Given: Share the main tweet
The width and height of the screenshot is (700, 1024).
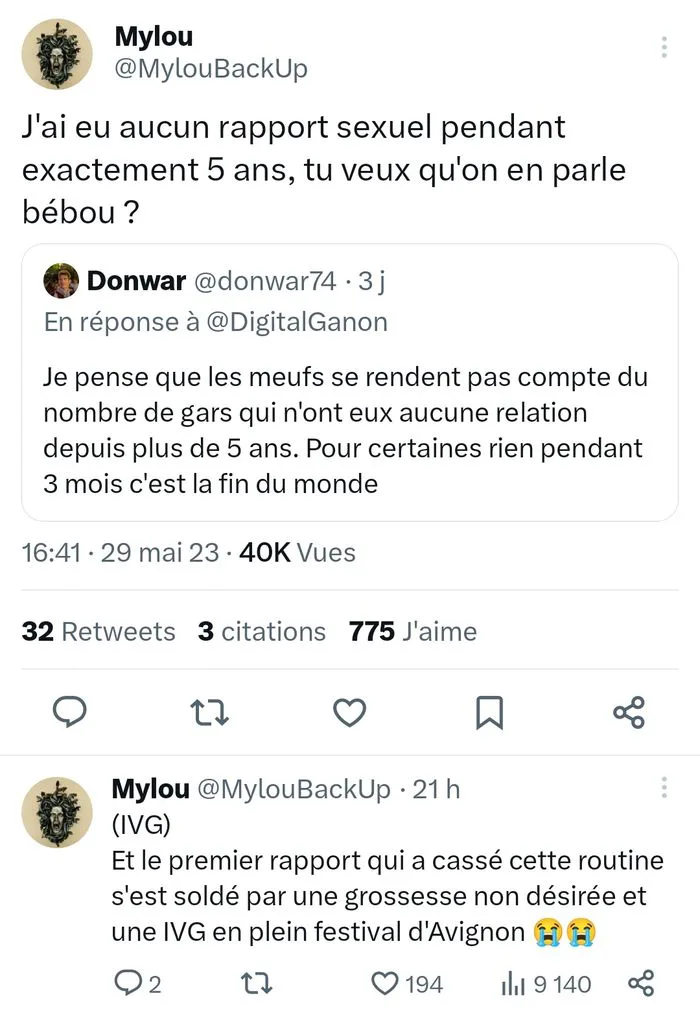Looking at the screenshot, I should pos(629,712).
